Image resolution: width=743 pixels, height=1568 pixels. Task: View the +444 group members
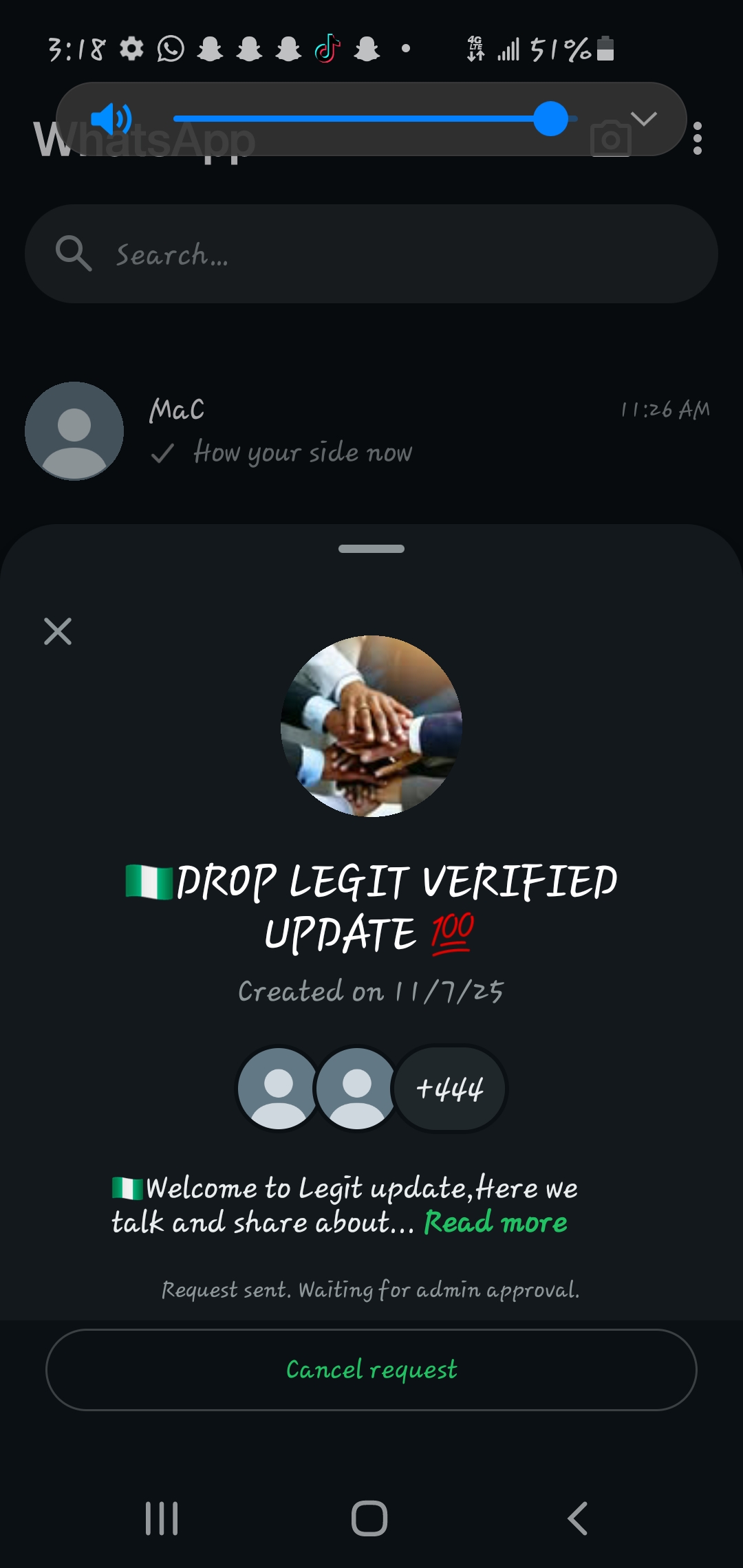click(450, 1089)
